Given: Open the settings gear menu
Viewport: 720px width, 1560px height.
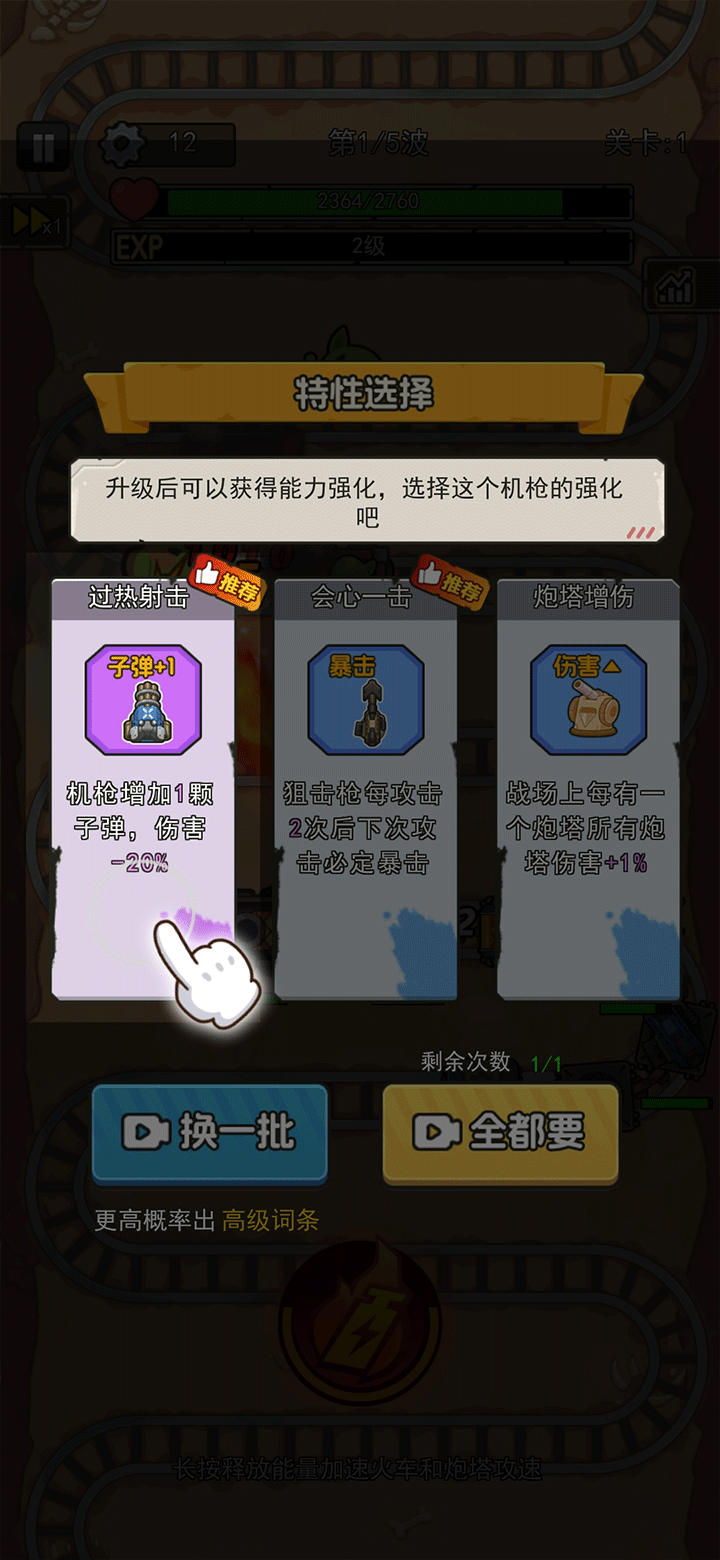Looking at the screenshot, I should (122, 143).
